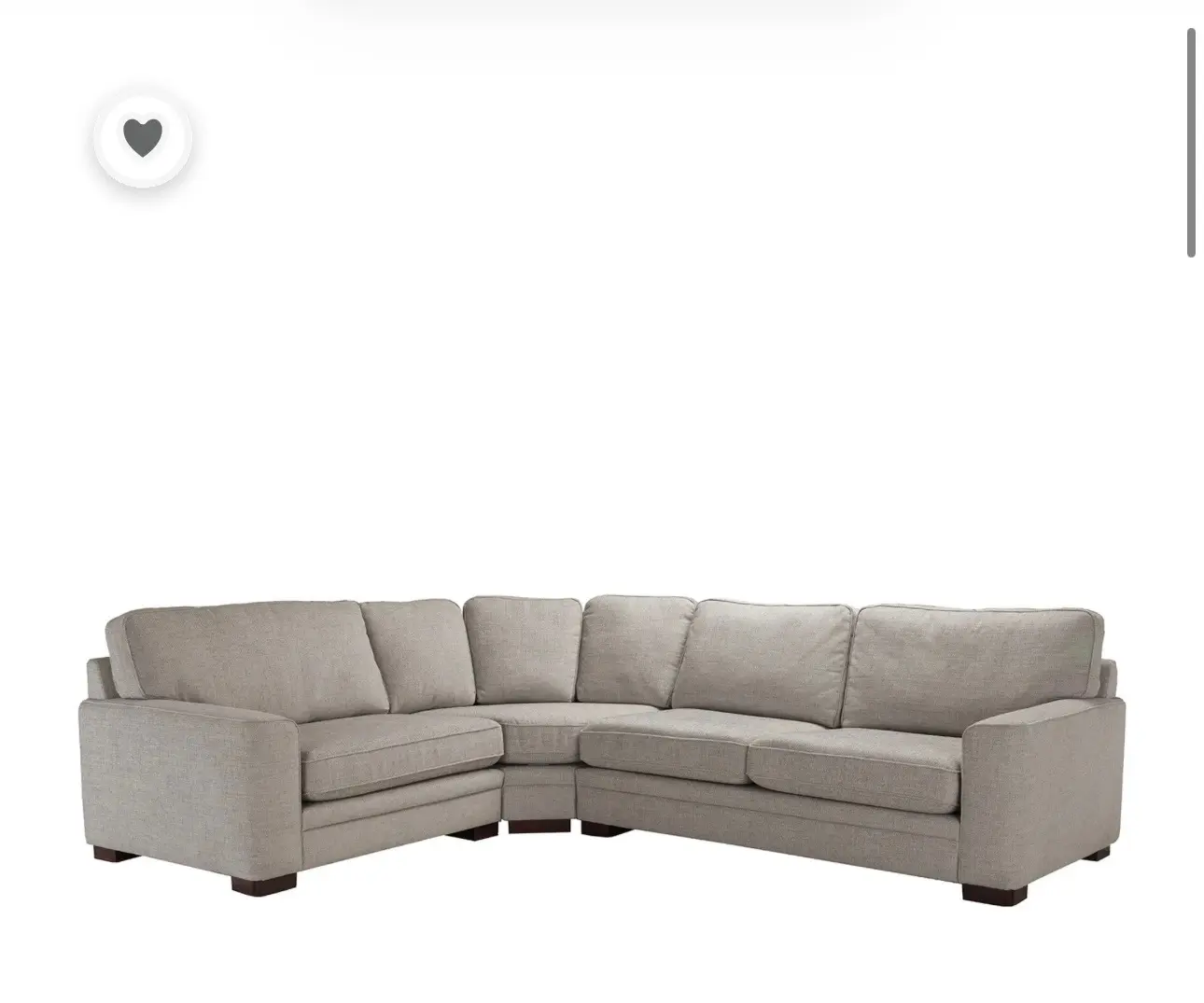
Task: Save the sofa to favorites with the heart
Action: coord(143,139)
